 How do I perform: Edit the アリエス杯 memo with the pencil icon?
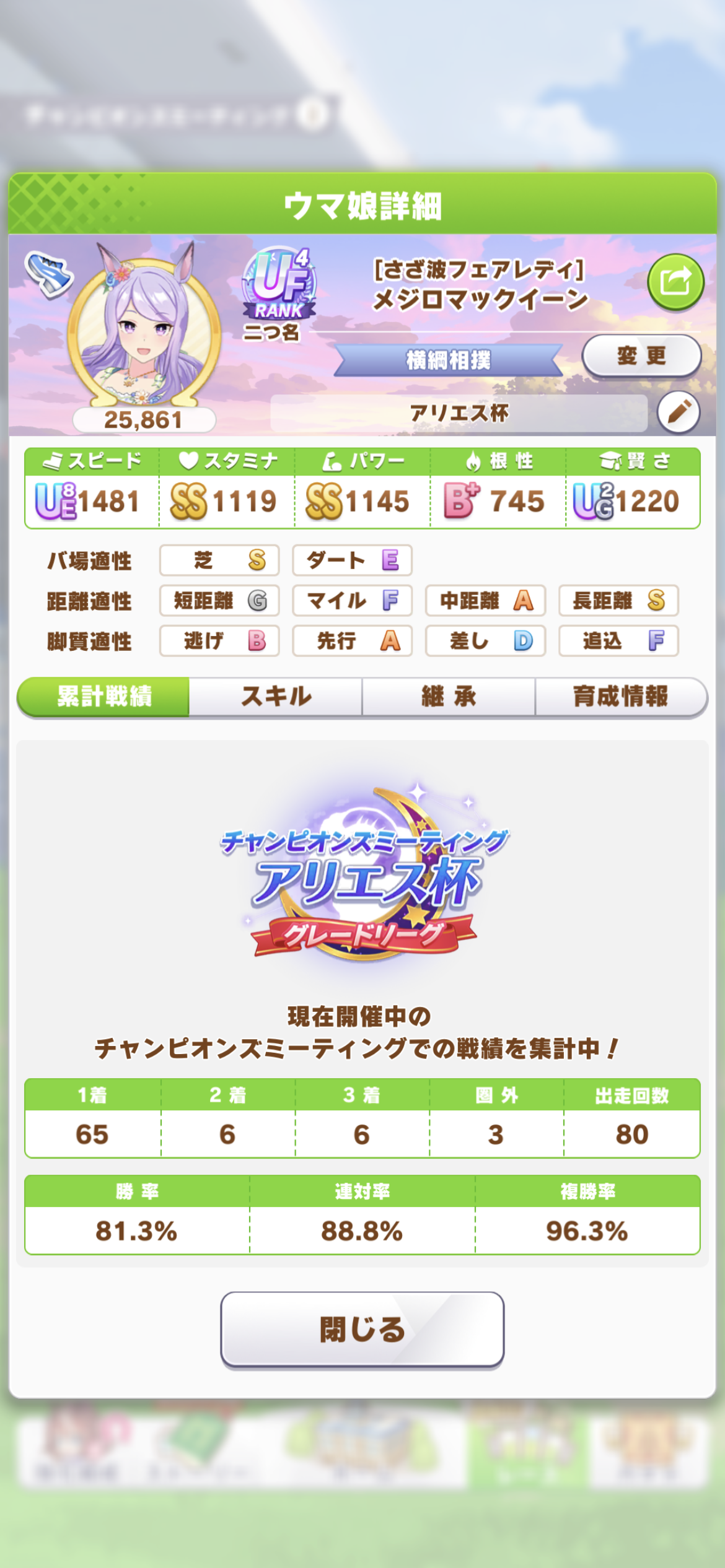[679, 412]
